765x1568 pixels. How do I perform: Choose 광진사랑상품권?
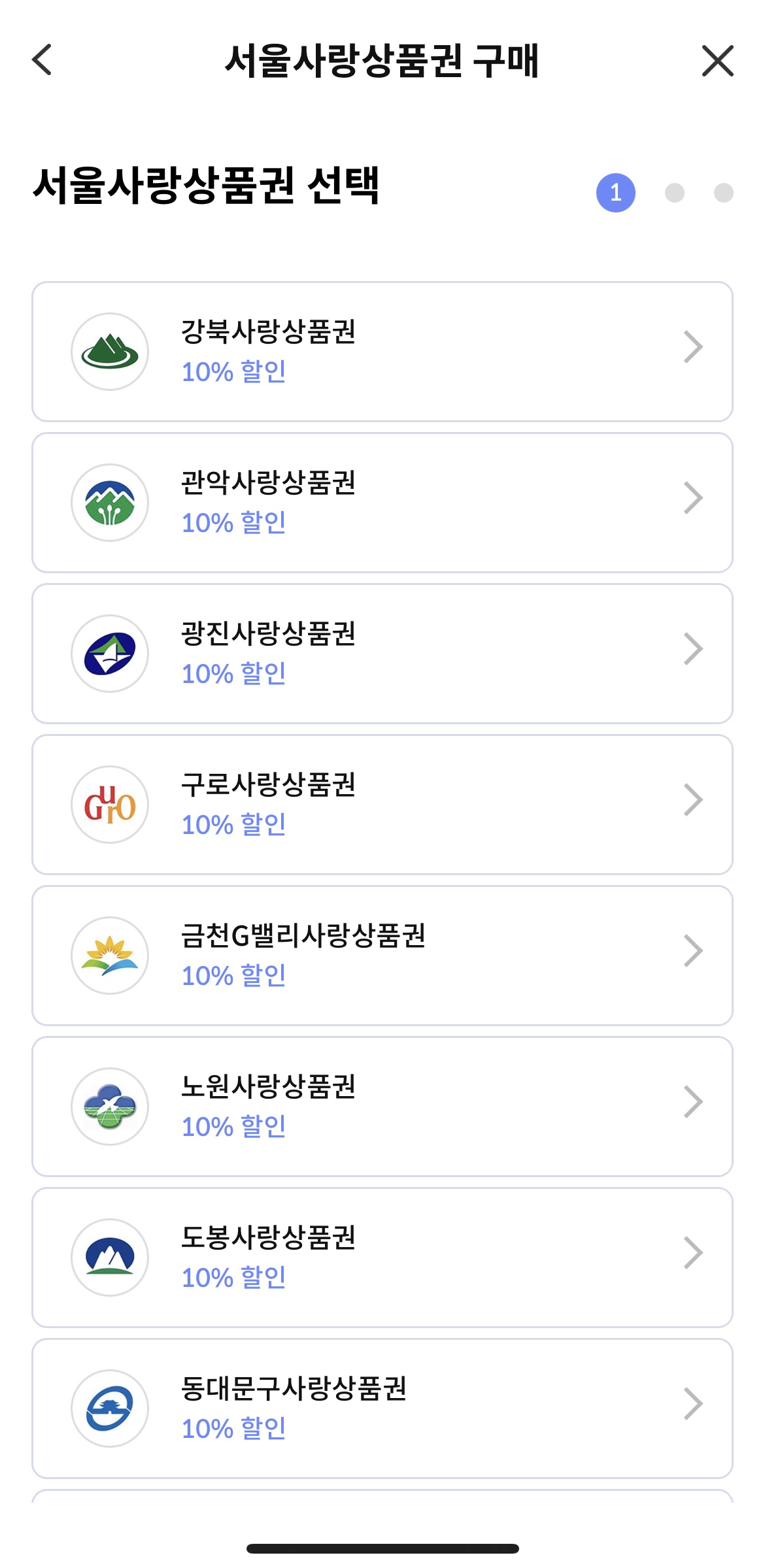pyautogui.click(x=382, y=654)
